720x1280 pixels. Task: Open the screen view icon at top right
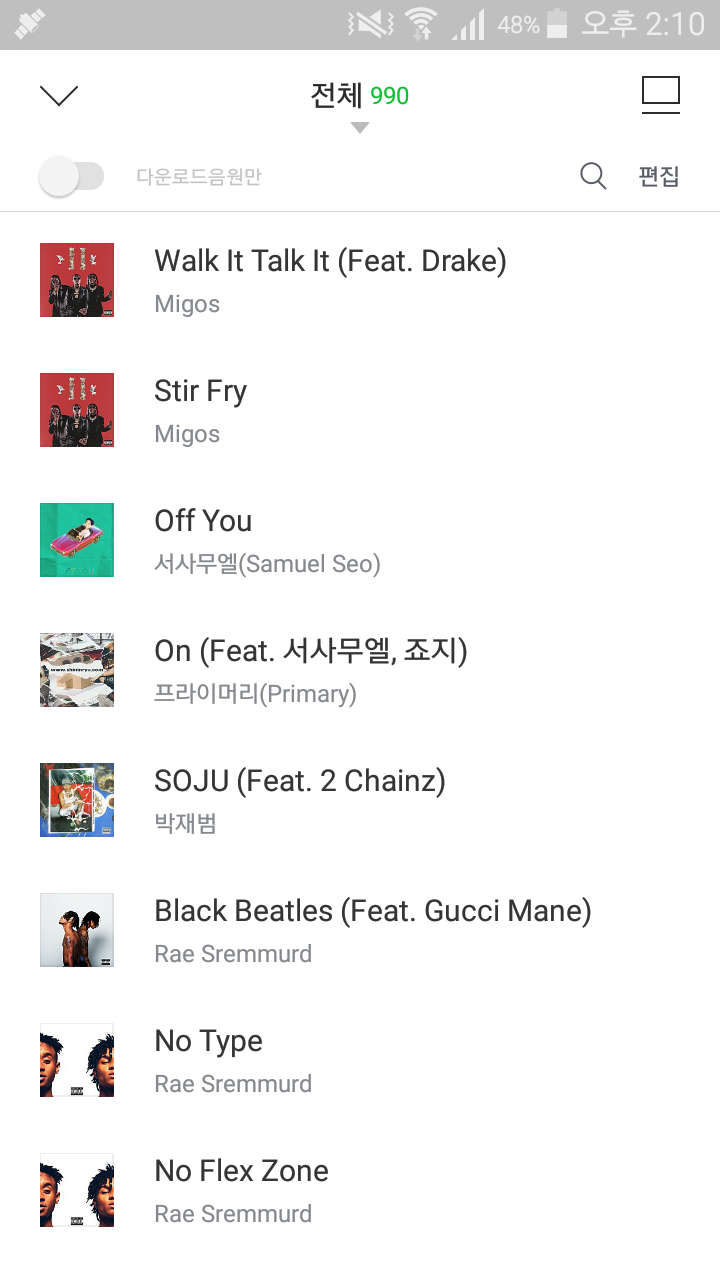click(x=660, y=95)
